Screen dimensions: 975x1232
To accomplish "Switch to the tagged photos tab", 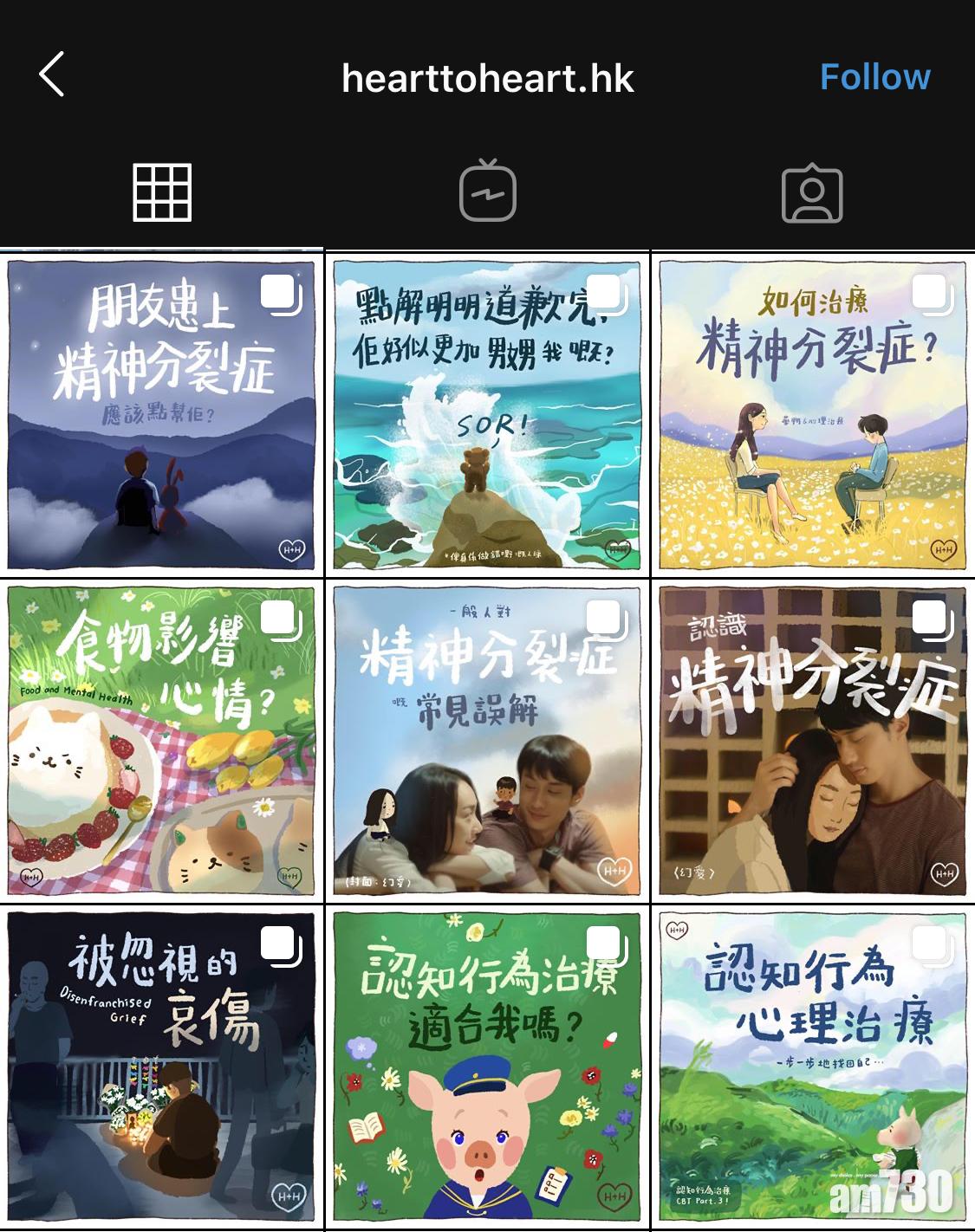I will (x=812, y=192).
